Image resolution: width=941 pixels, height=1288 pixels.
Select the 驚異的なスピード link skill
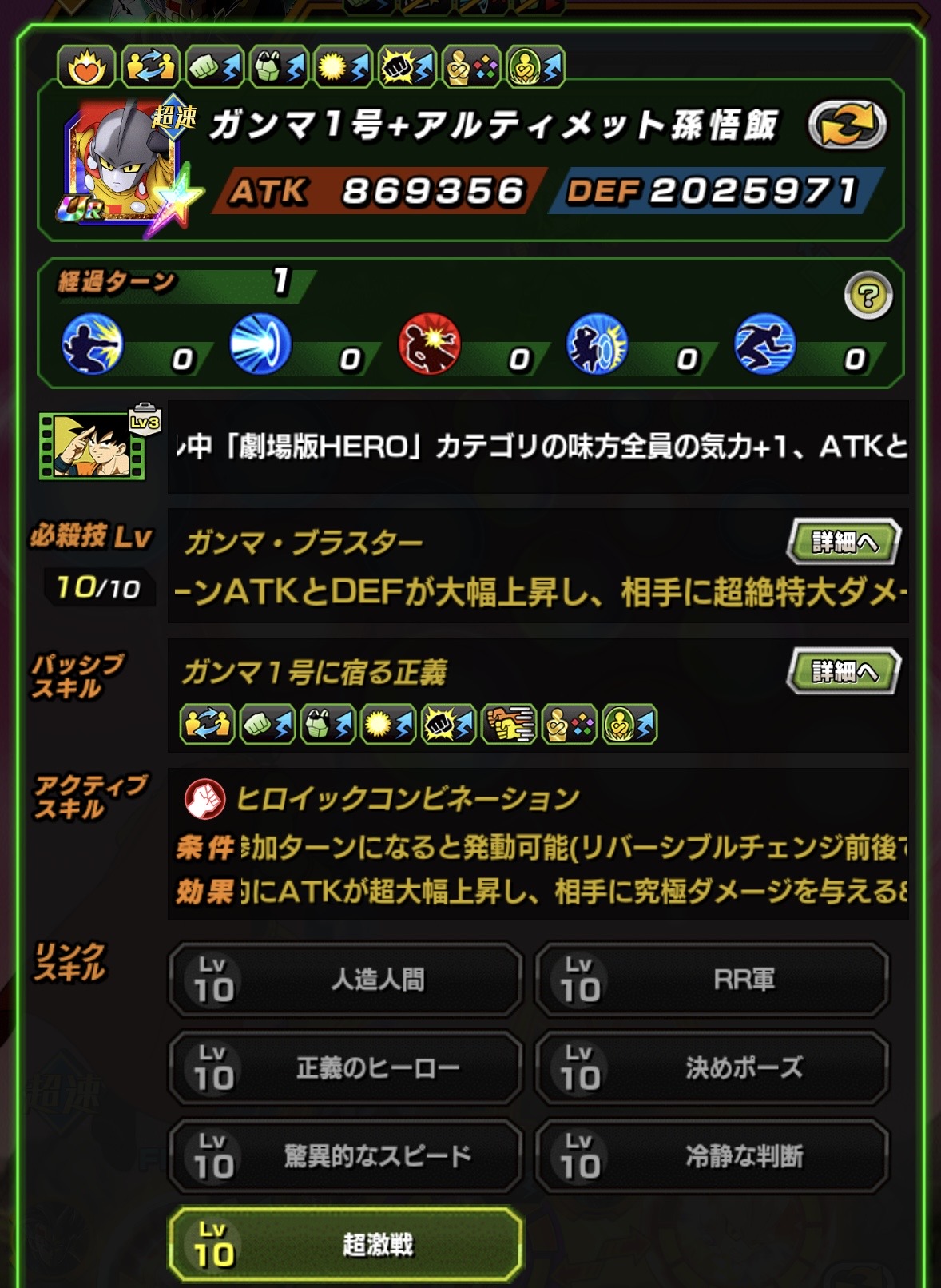345,1155
